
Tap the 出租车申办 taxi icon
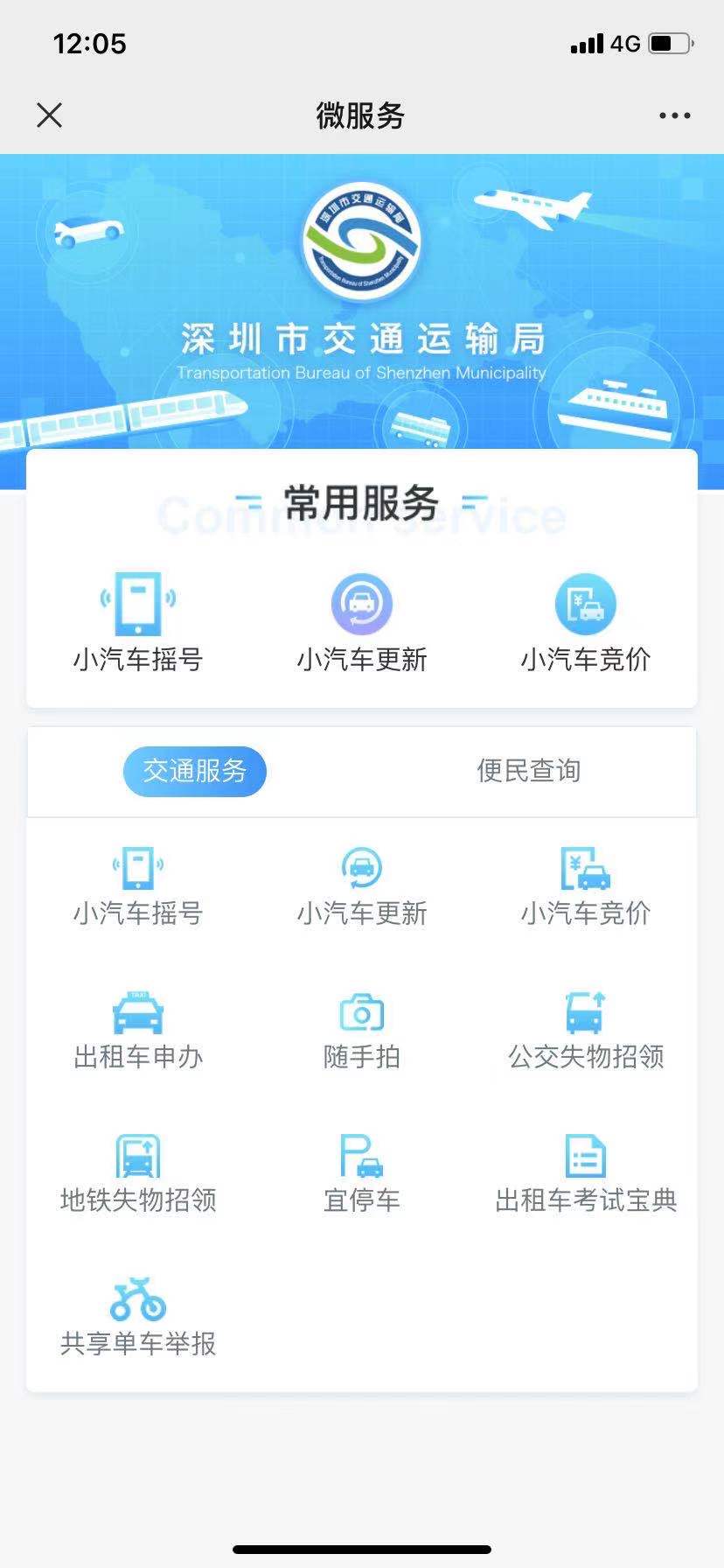pyautogui.click(x=136, y=1031)
